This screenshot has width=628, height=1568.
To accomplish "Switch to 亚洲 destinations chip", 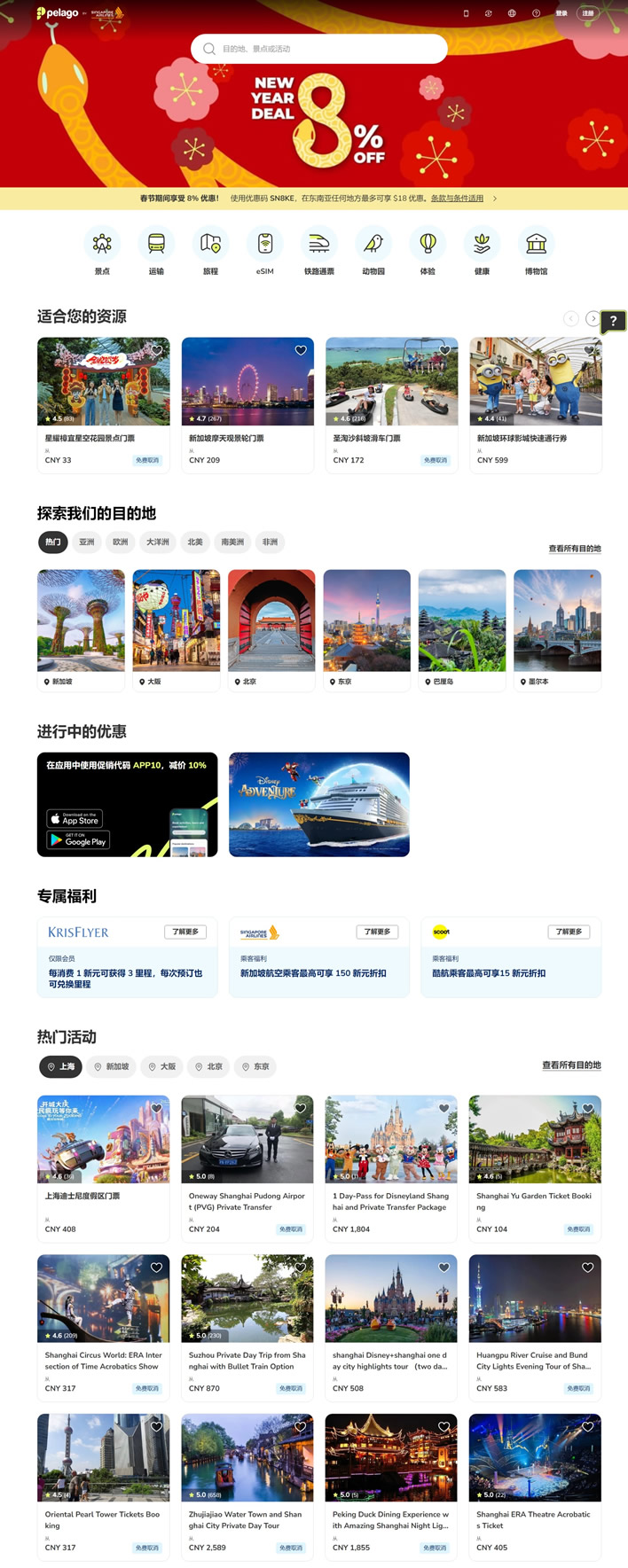I will coord(87,542).
